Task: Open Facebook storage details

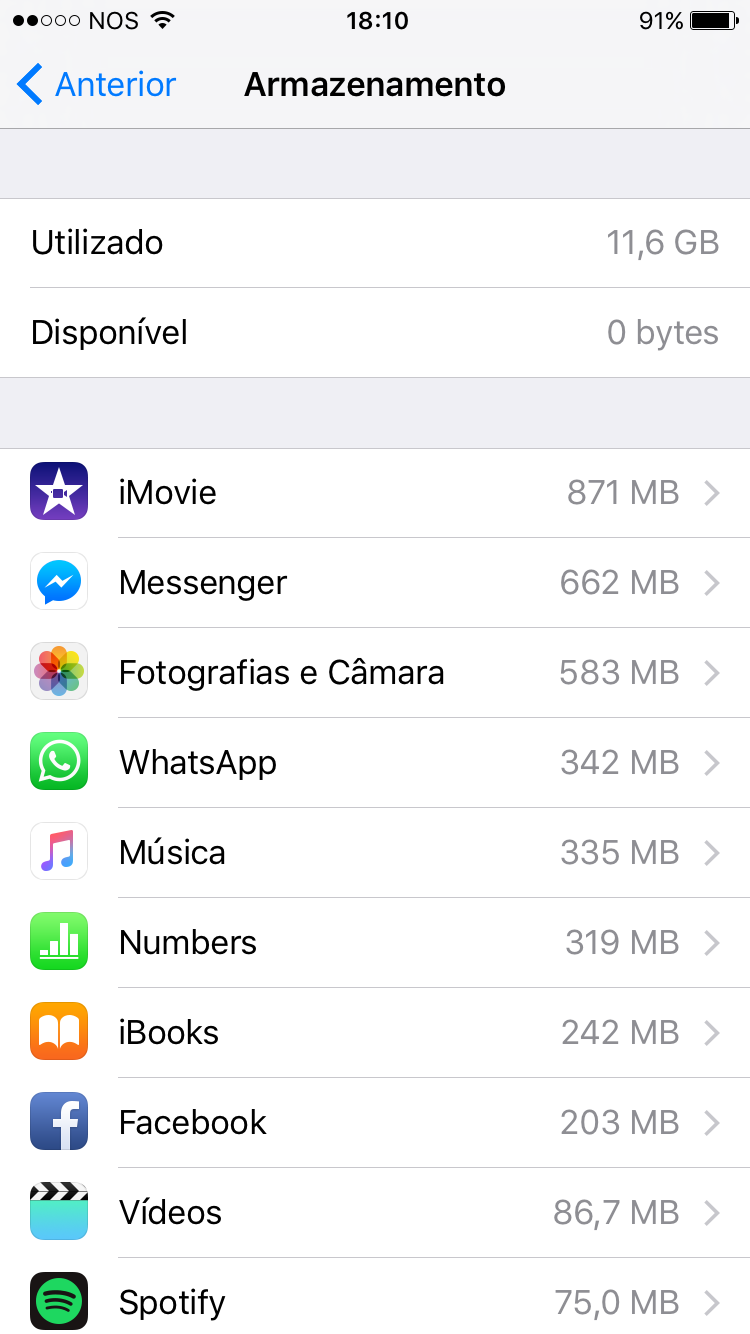Action: tap(375, 1123)
